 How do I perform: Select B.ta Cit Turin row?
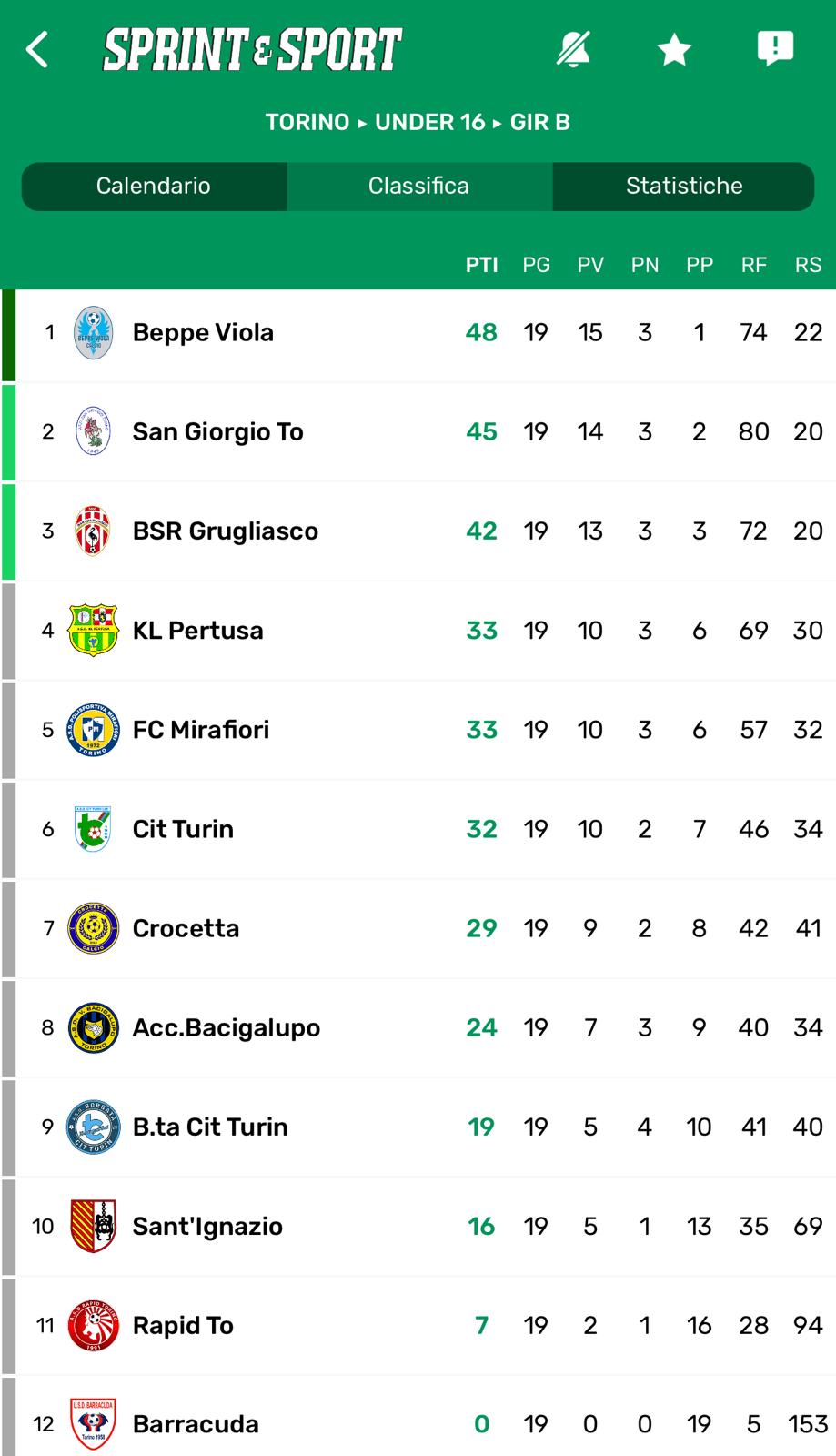click(x=418, y=1127)
